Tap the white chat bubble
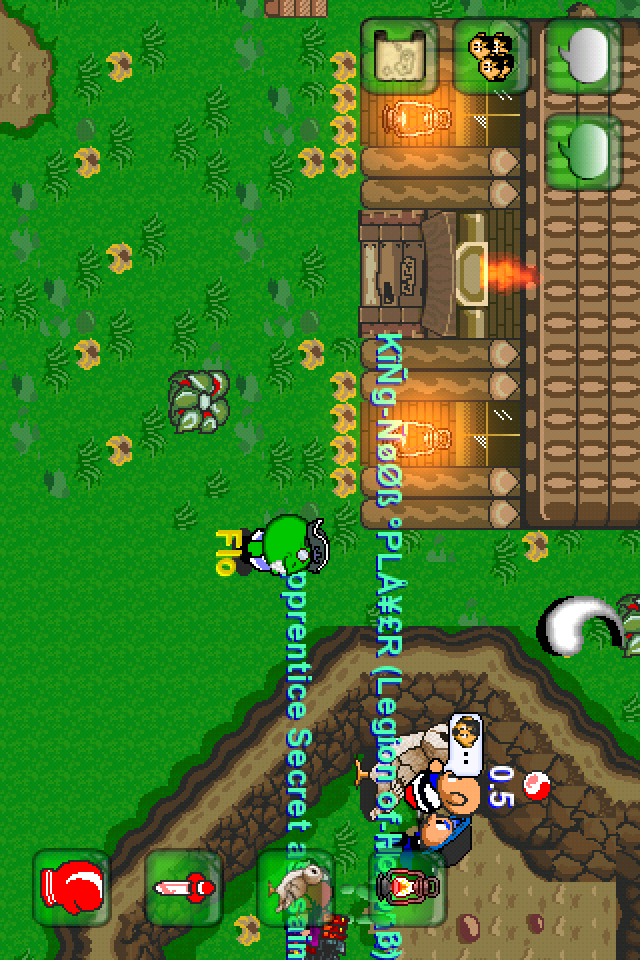 click(x=583, y=56)
